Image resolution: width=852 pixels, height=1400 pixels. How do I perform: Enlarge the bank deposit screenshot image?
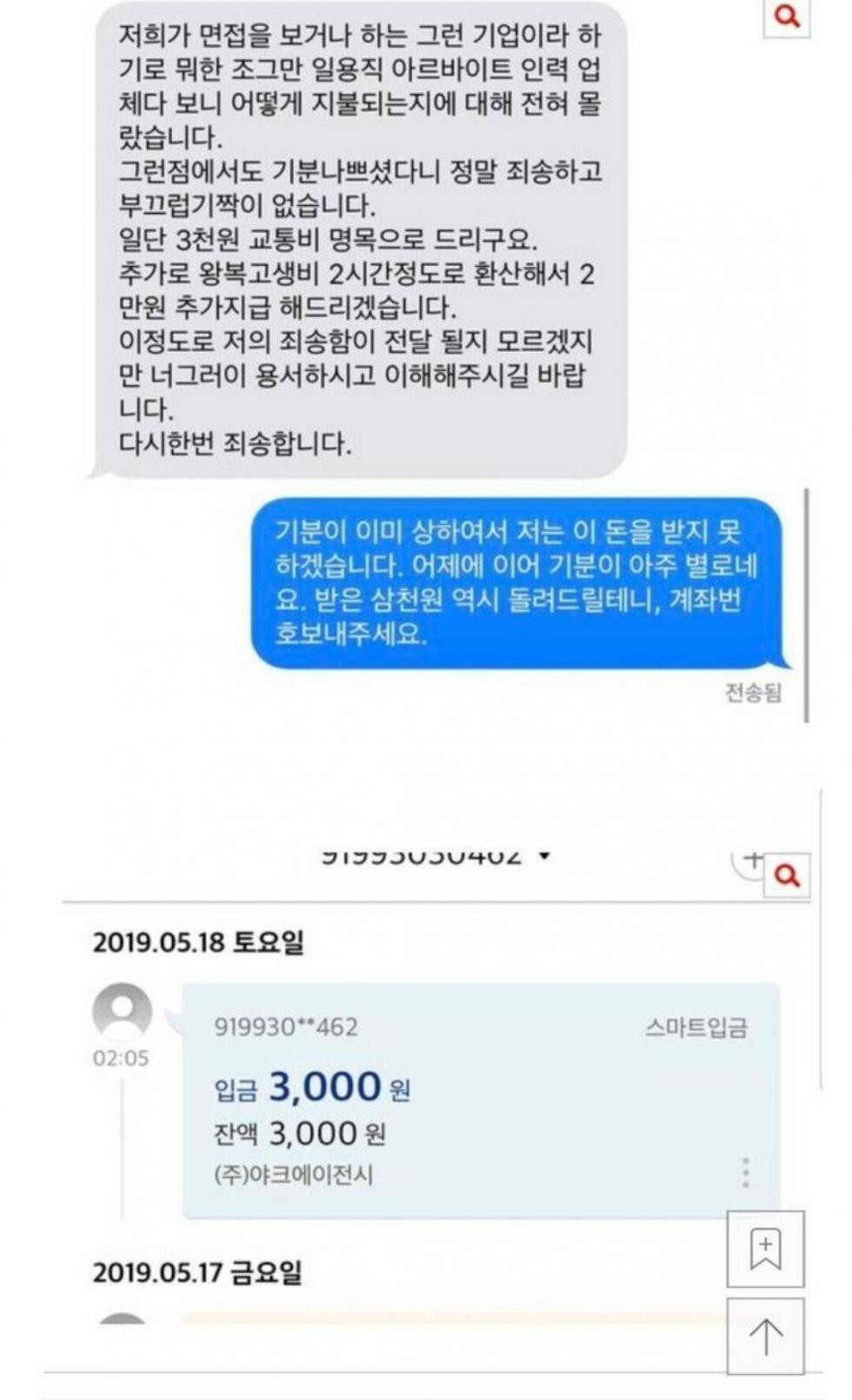(x=787, y=875)
